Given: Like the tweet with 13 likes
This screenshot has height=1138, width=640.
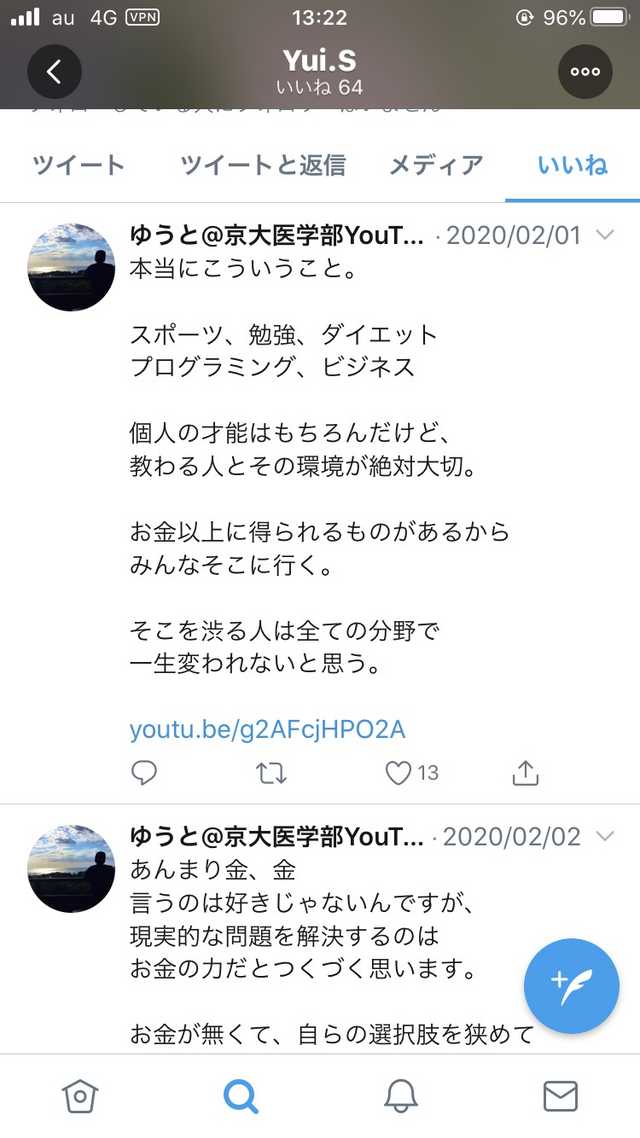Looking at the screenshot, I should click(x=399, y=772).
